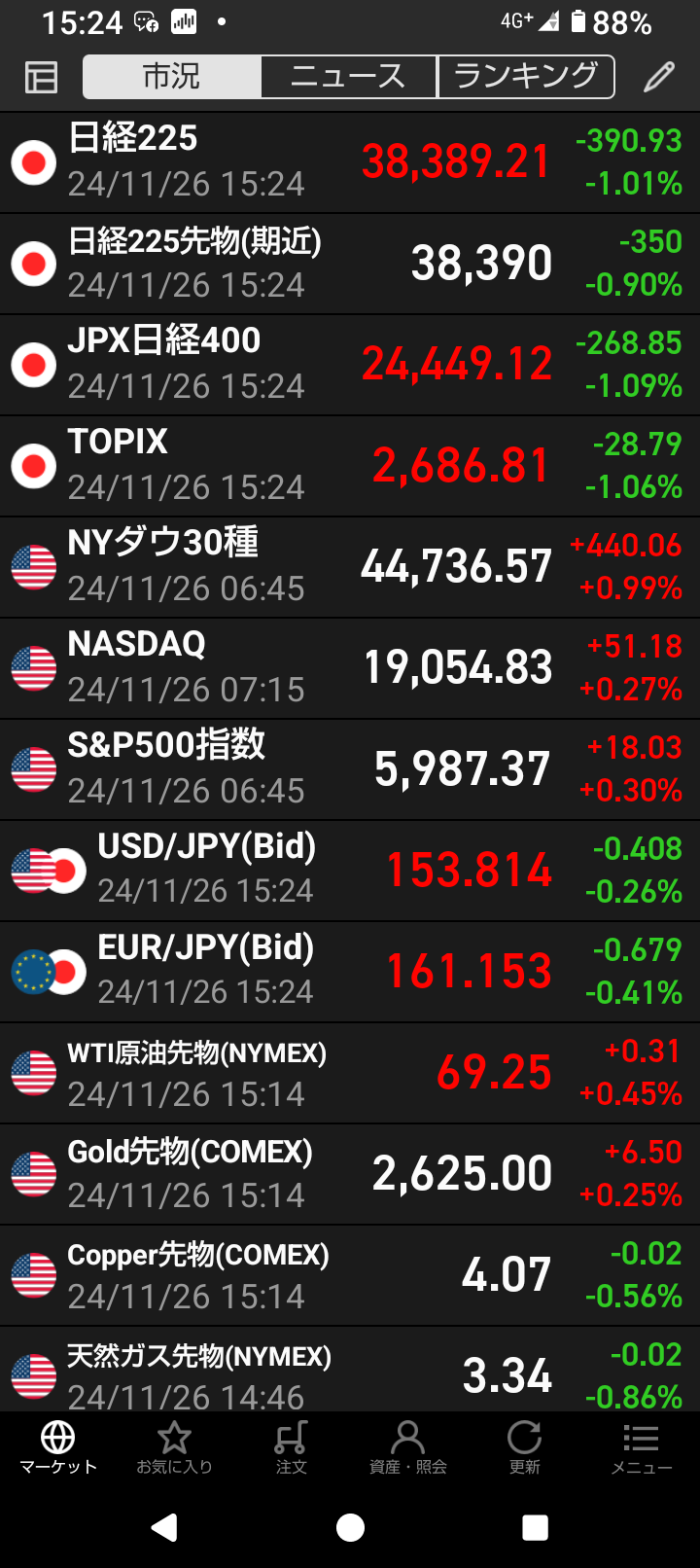700x1568 pixels.
Task: Open the TOPIX index row
Action: (350, 466)
